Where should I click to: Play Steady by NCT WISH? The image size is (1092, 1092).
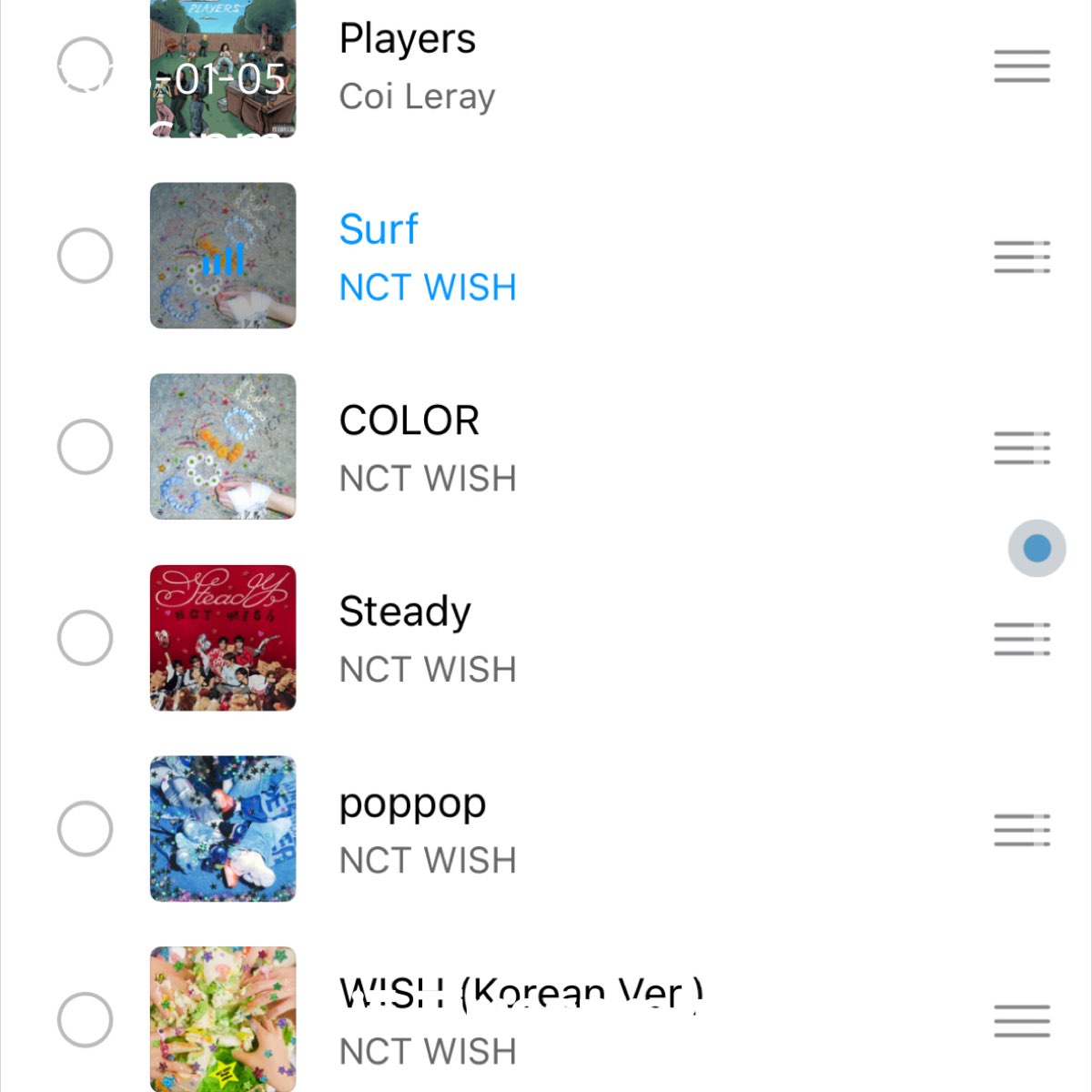tap(428, 639)
